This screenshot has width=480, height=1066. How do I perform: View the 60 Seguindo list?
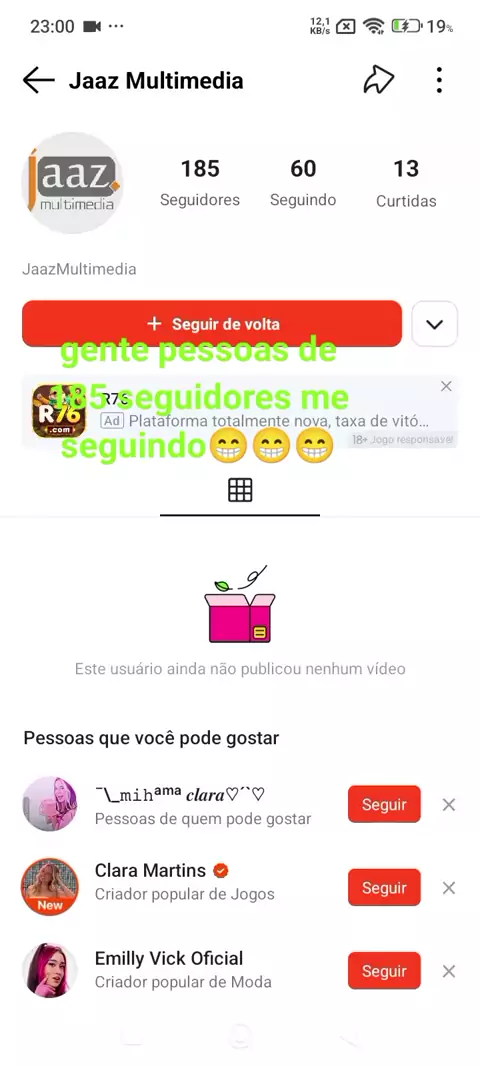click(303, 182)
